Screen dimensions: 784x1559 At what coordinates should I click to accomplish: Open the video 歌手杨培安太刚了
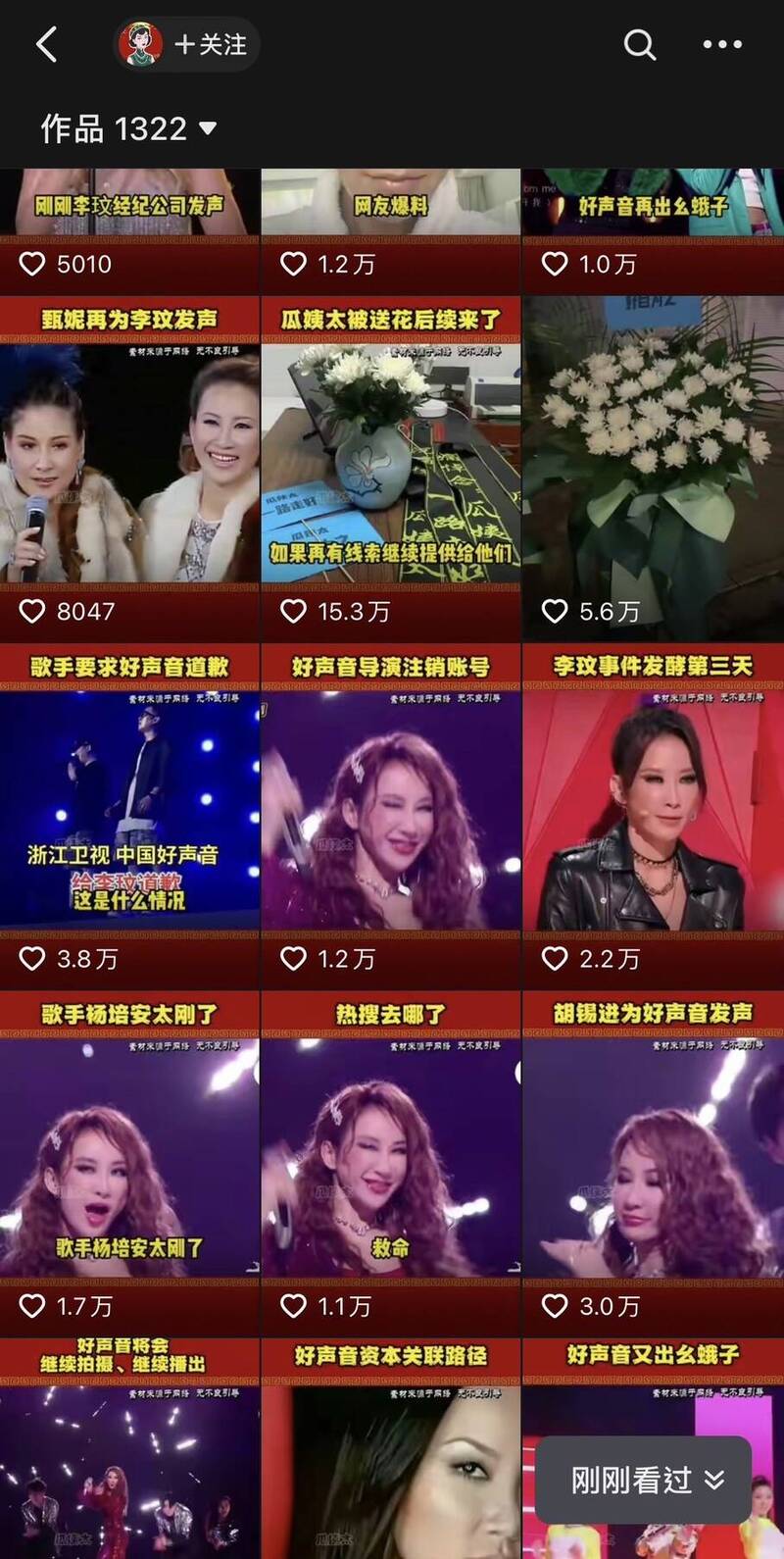(129, 1163)
